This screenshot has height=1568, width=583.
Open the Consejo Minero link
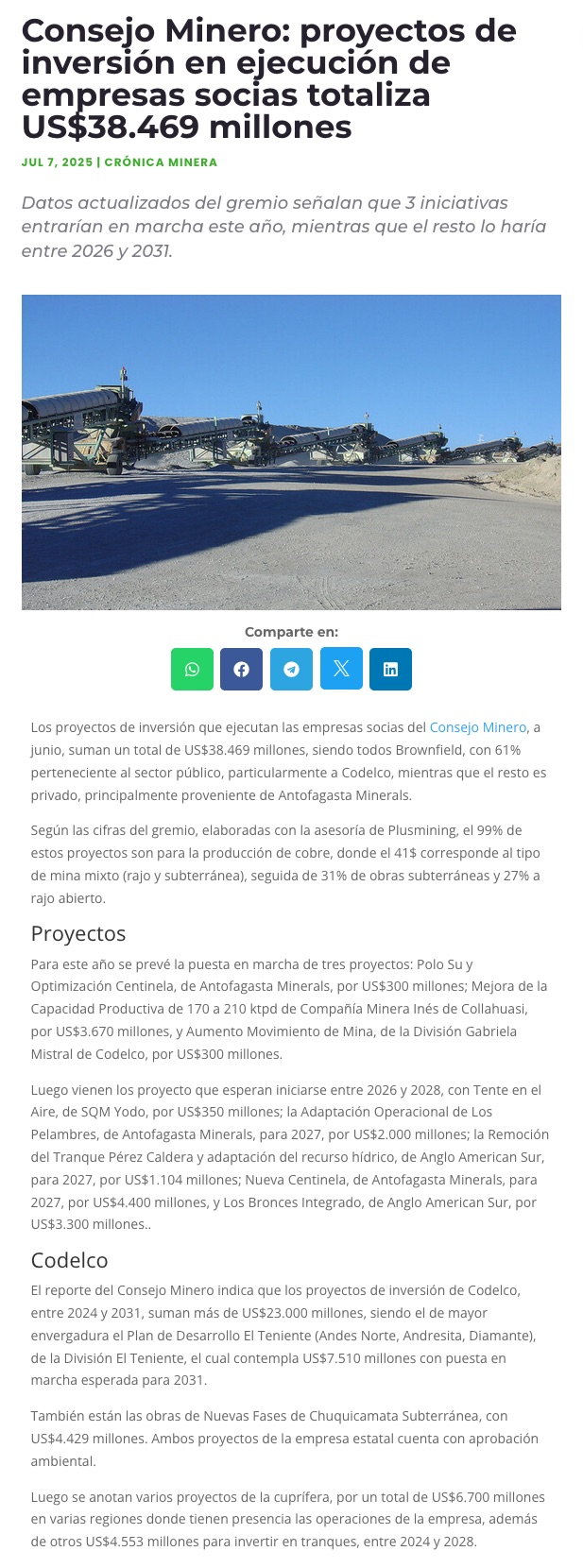pyautogui.click(x=477, y=727)
